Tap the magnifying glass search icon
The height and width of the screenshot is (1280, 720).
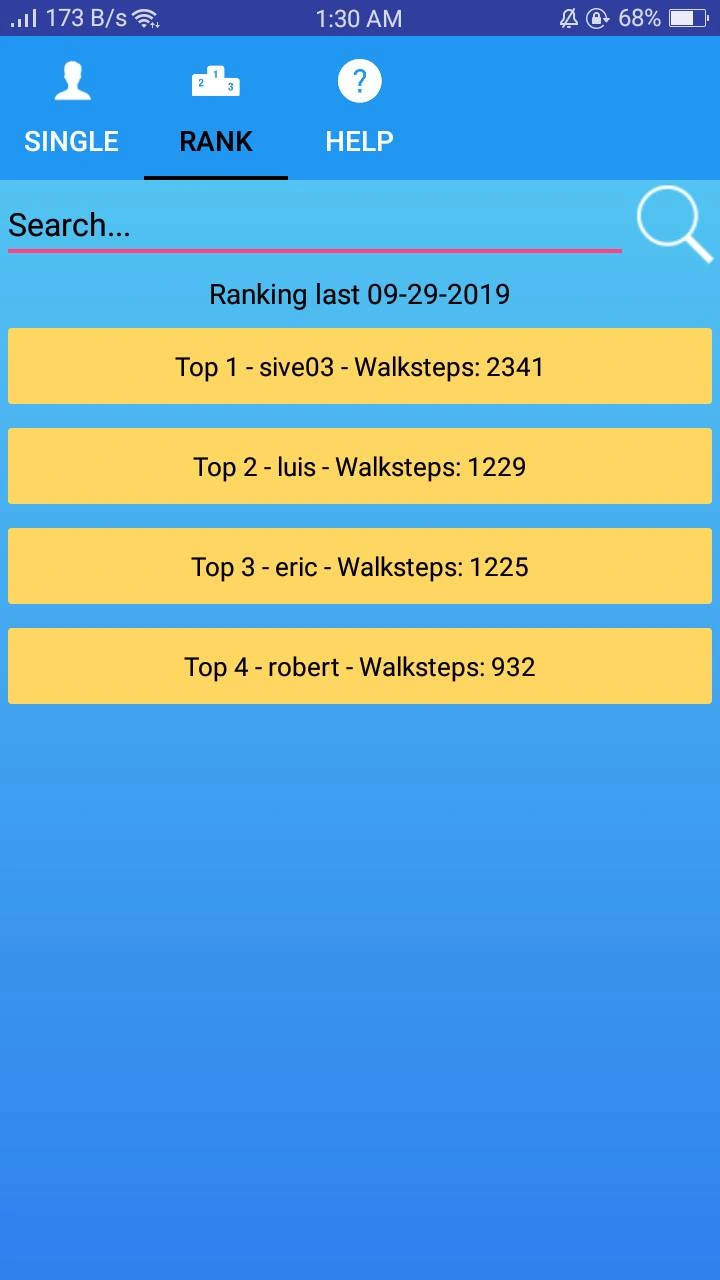click(x=673, y=224)
